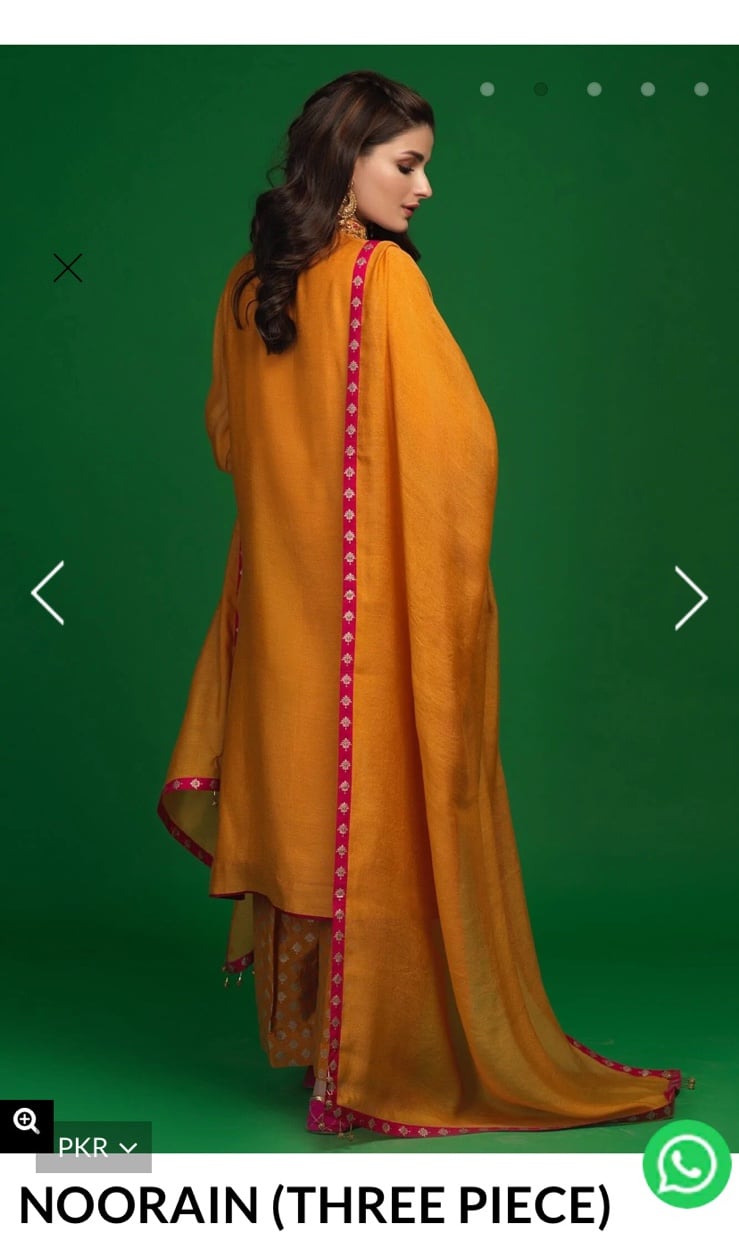Close the image viewer with the X

[67, 268]
